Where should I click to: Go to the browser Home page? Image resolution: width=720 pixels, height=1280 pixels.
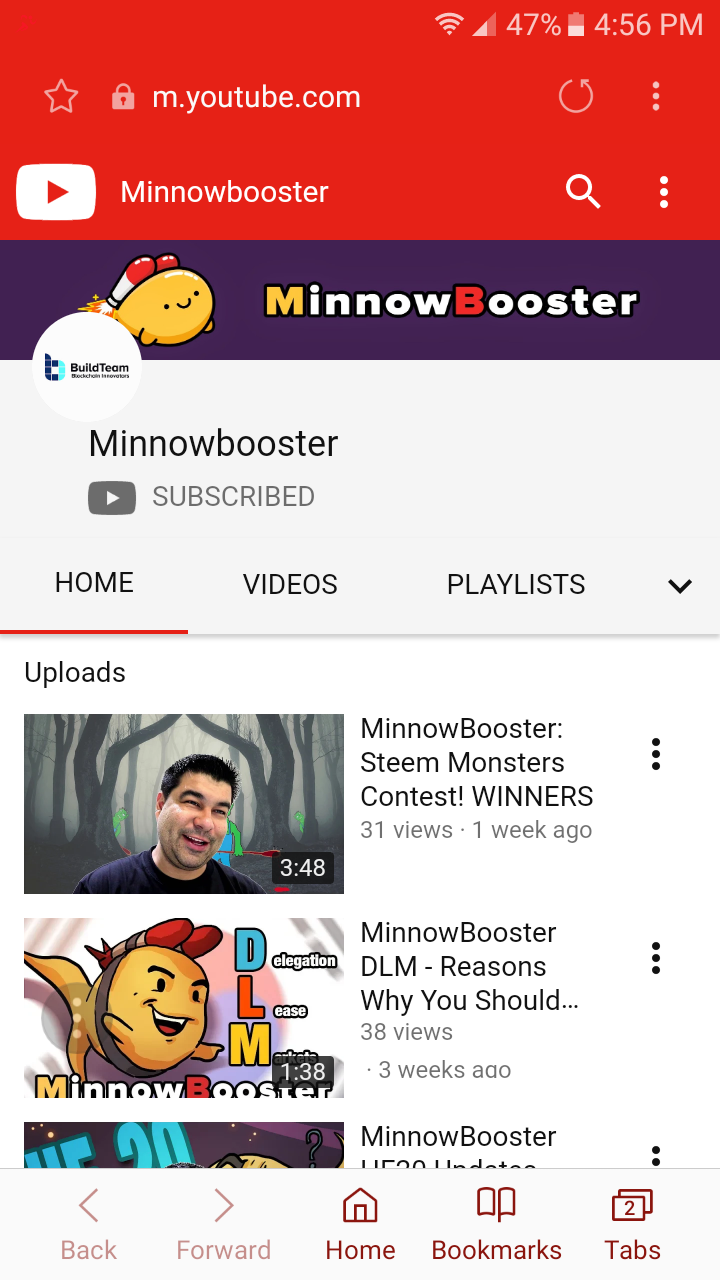coord(360,1224)
